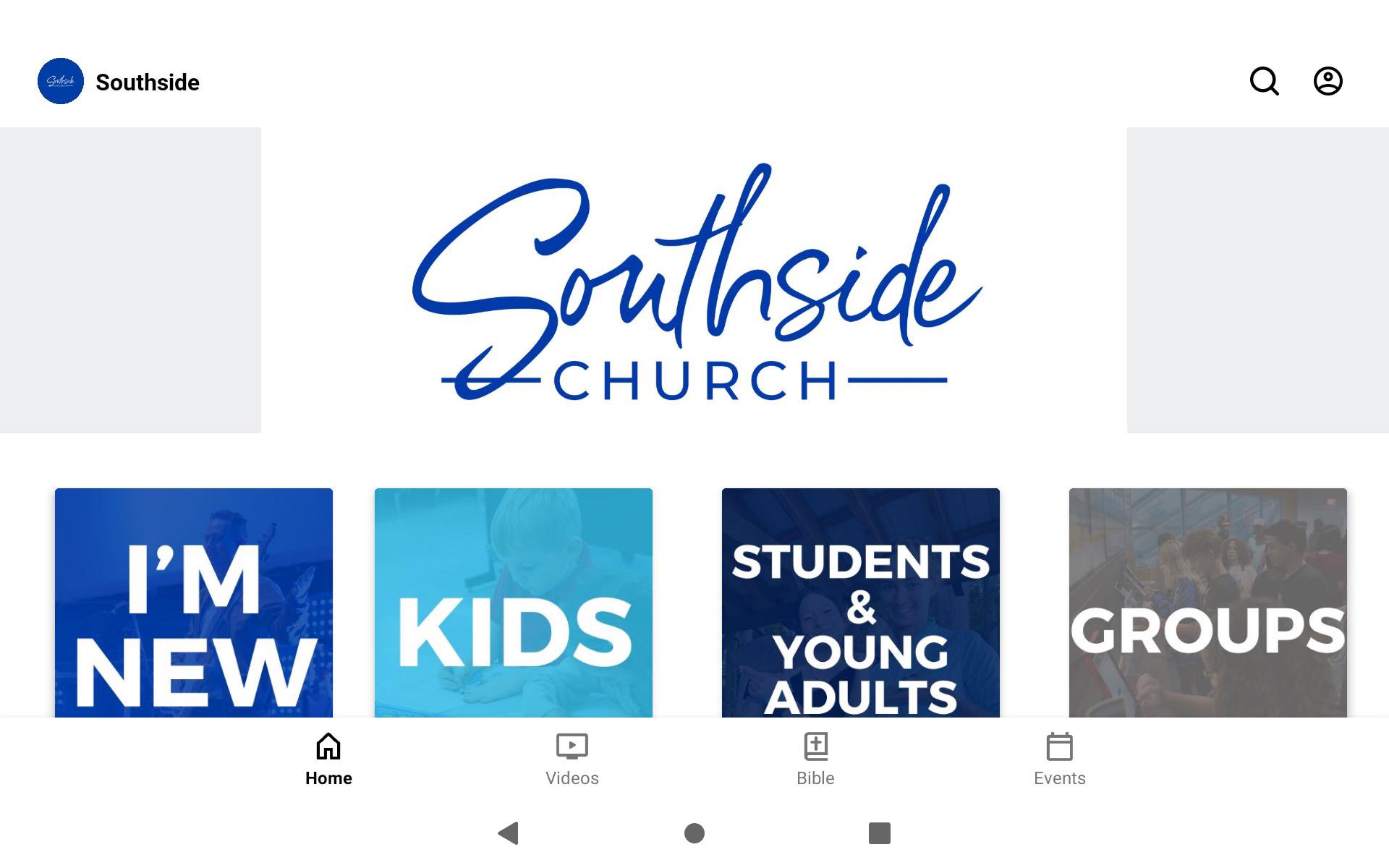Open the I'M NEW tile

point(194,603)
